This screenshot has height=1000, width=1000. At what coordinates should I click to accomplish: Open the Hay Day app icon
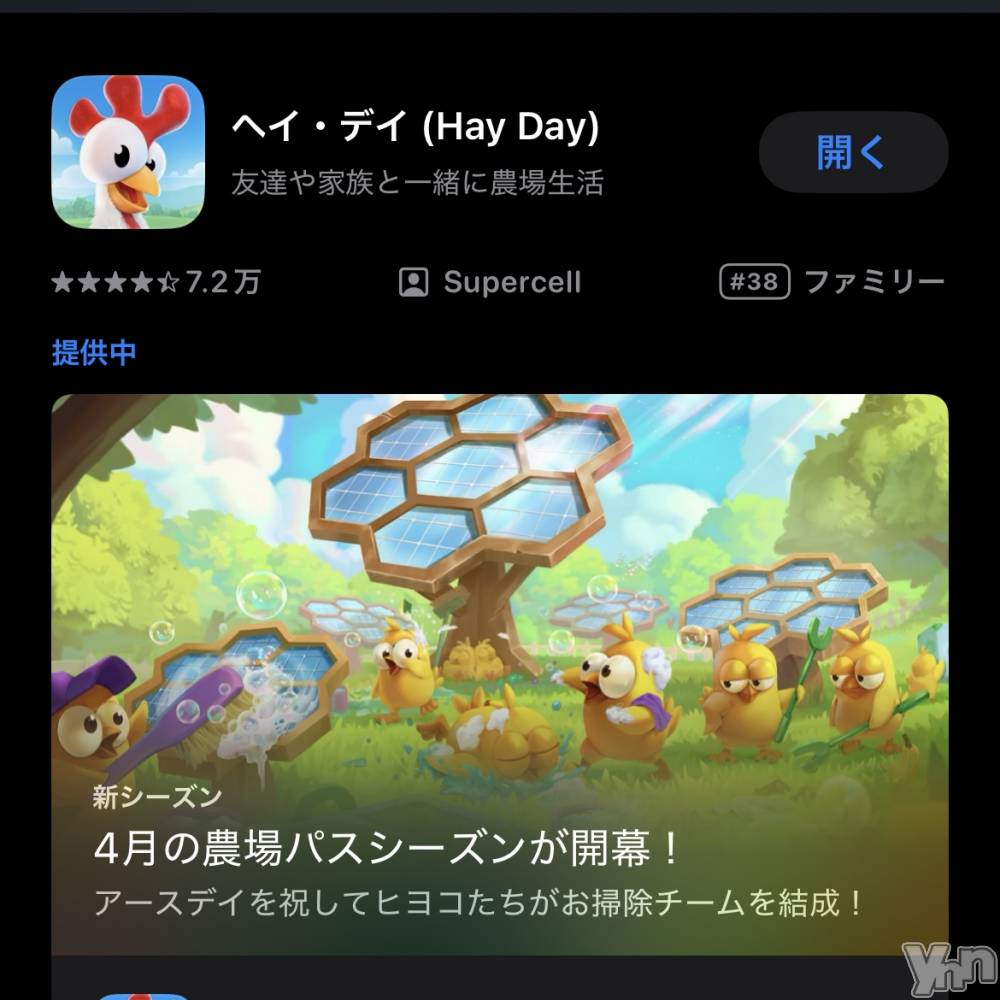(128, 152)
